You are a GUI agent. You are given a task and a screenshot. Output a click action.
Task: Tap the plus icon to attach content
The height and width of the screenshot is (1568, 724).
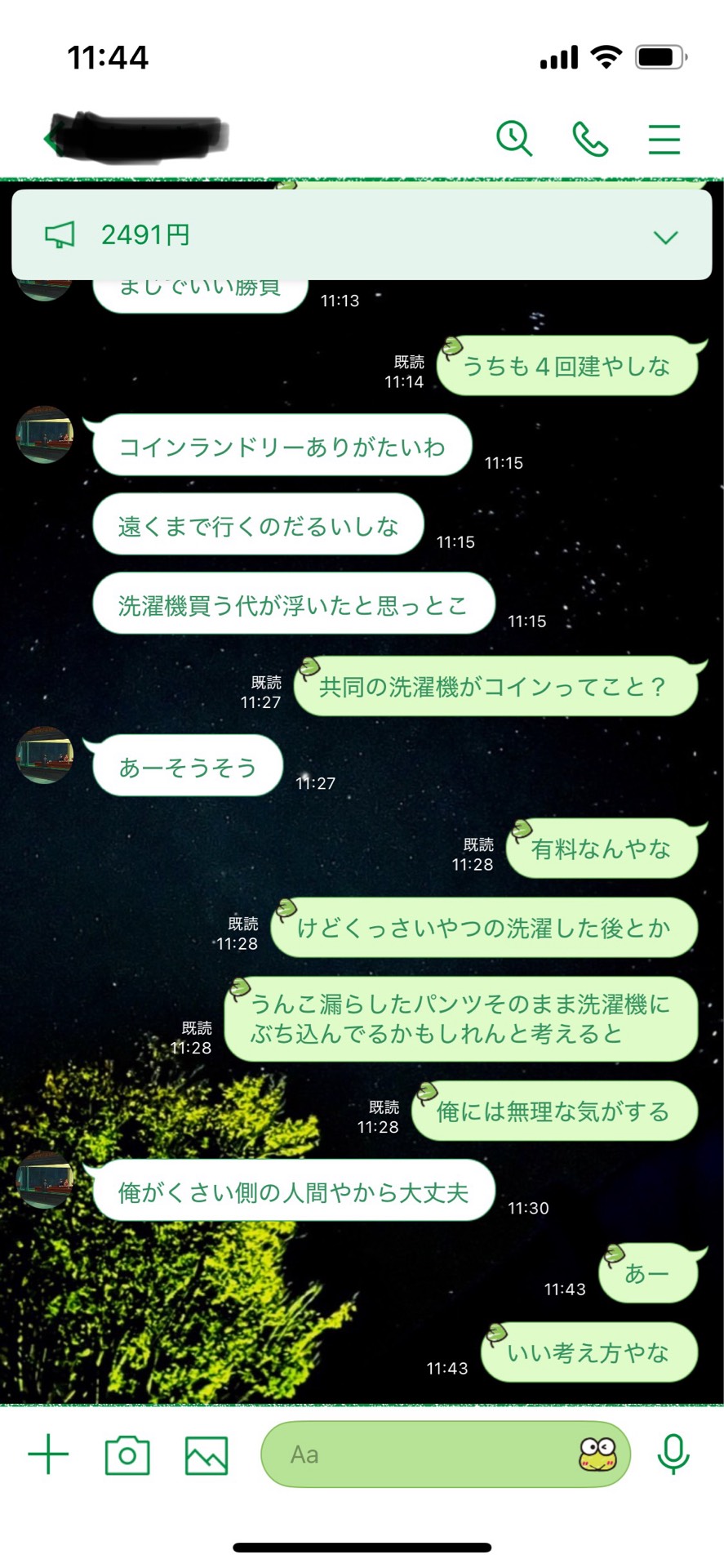coord(49,1454)
